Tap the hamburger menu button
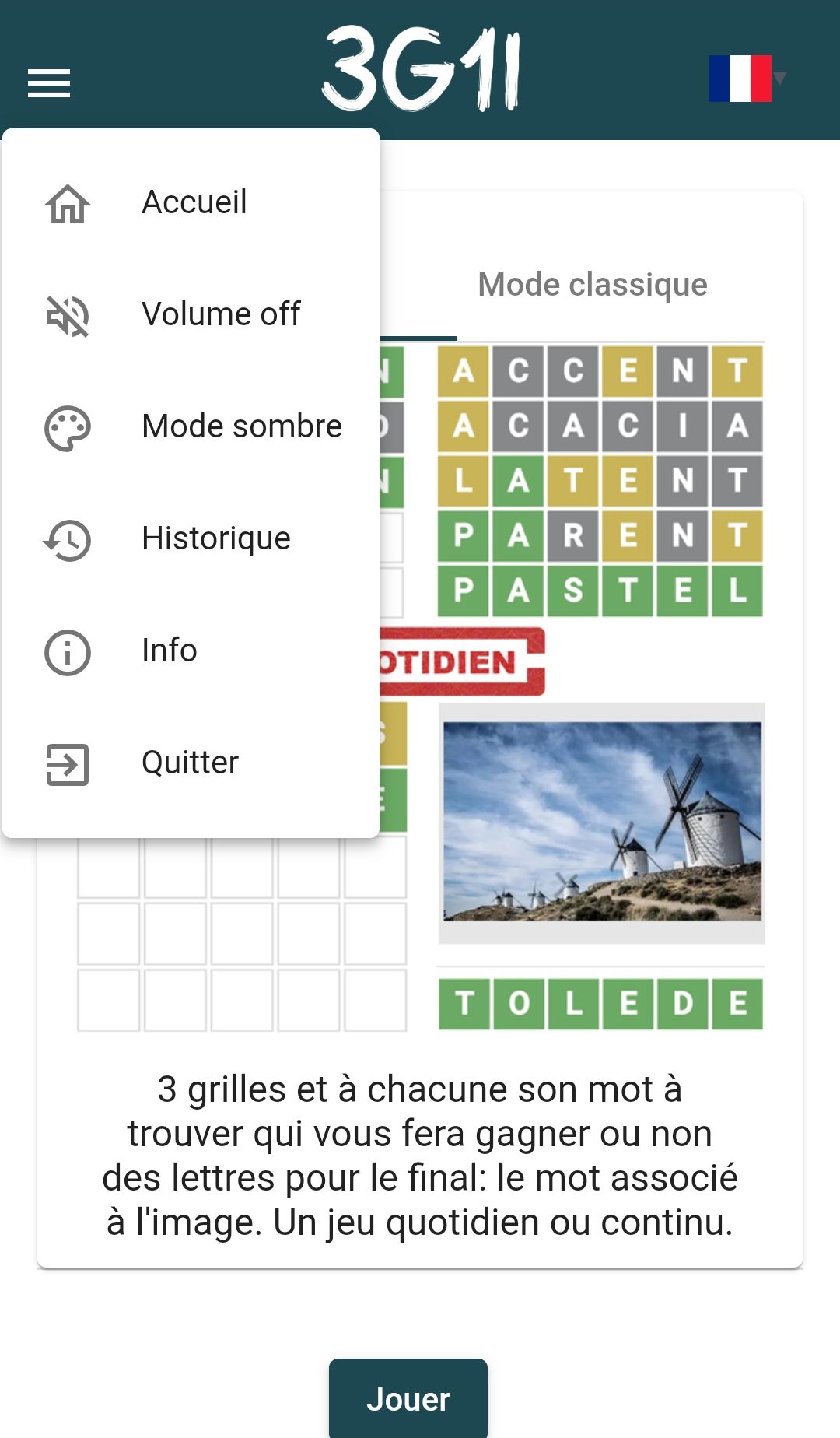 49,83
